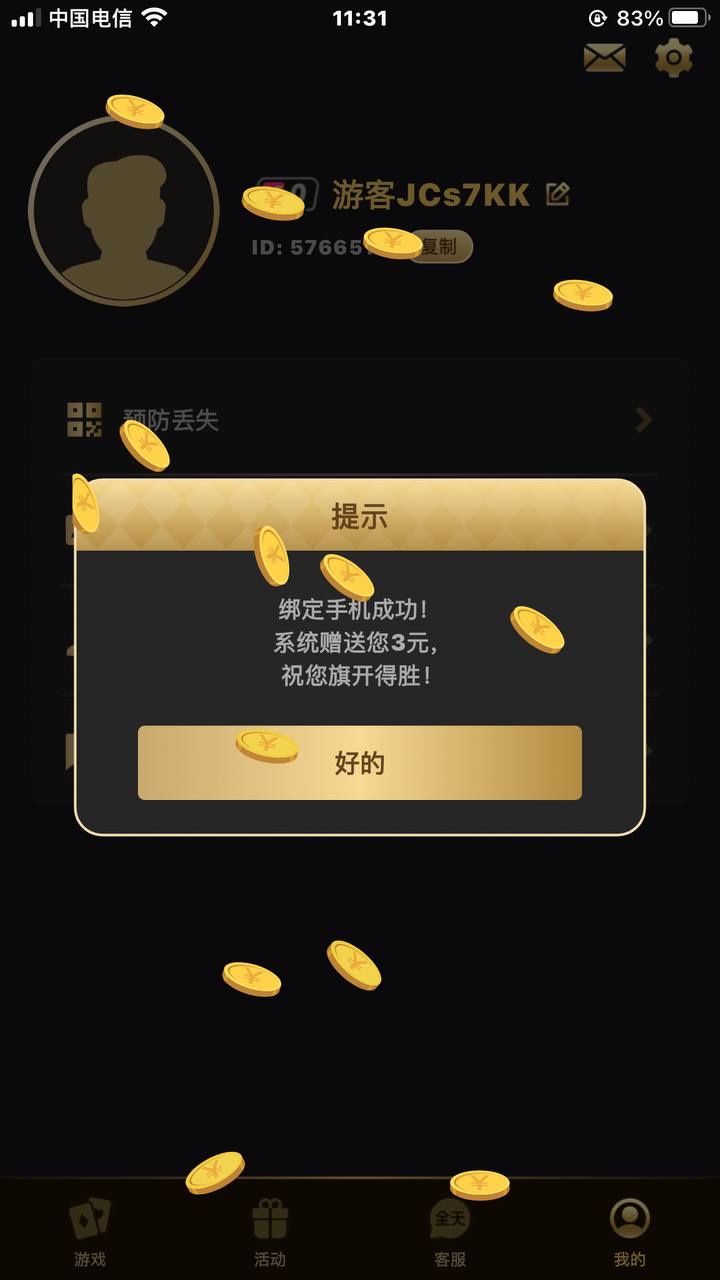
Task: Open the mail inbox envelope icon
Action: (604, 58)
